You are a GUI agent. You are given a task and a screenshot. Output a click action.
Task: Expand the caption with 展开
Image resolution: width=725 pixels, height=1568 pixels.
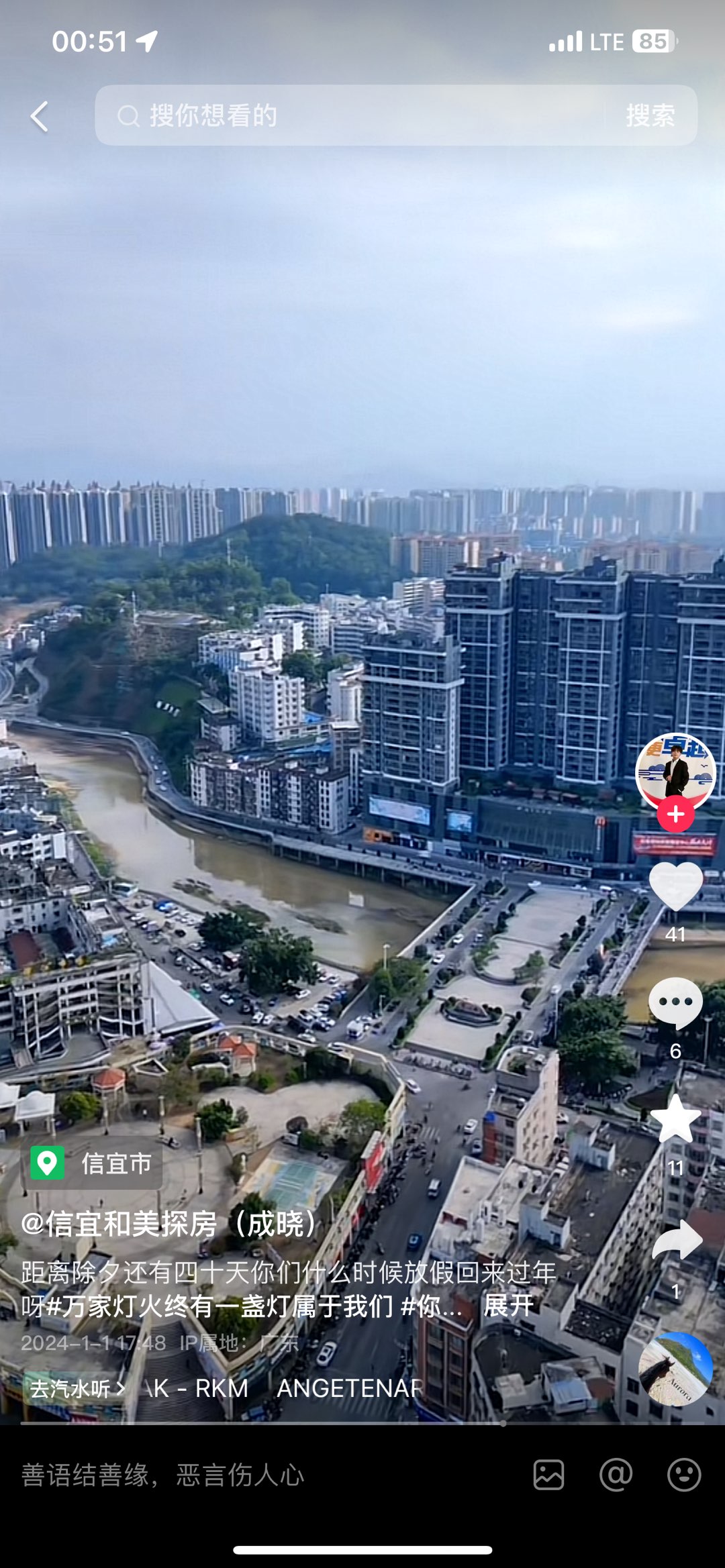tap(508, 1306)
